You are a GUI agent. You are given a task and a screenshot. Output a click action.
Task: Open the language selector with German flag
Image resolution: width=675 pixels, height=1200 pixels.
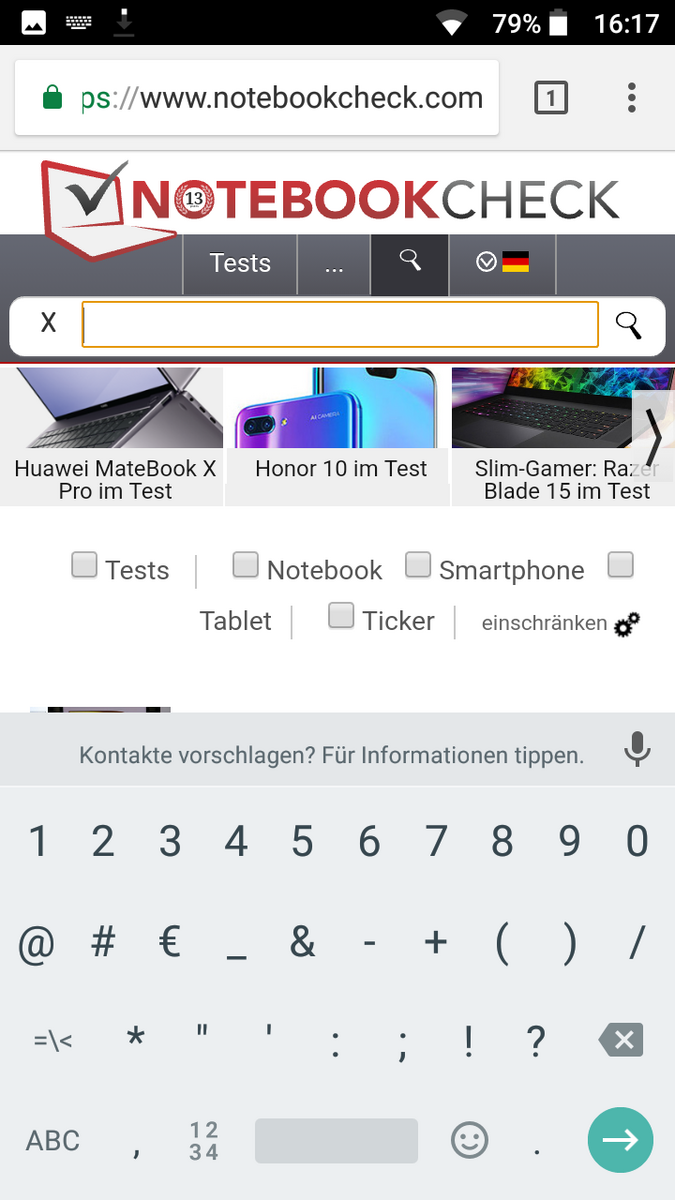(x=503, y=263)
